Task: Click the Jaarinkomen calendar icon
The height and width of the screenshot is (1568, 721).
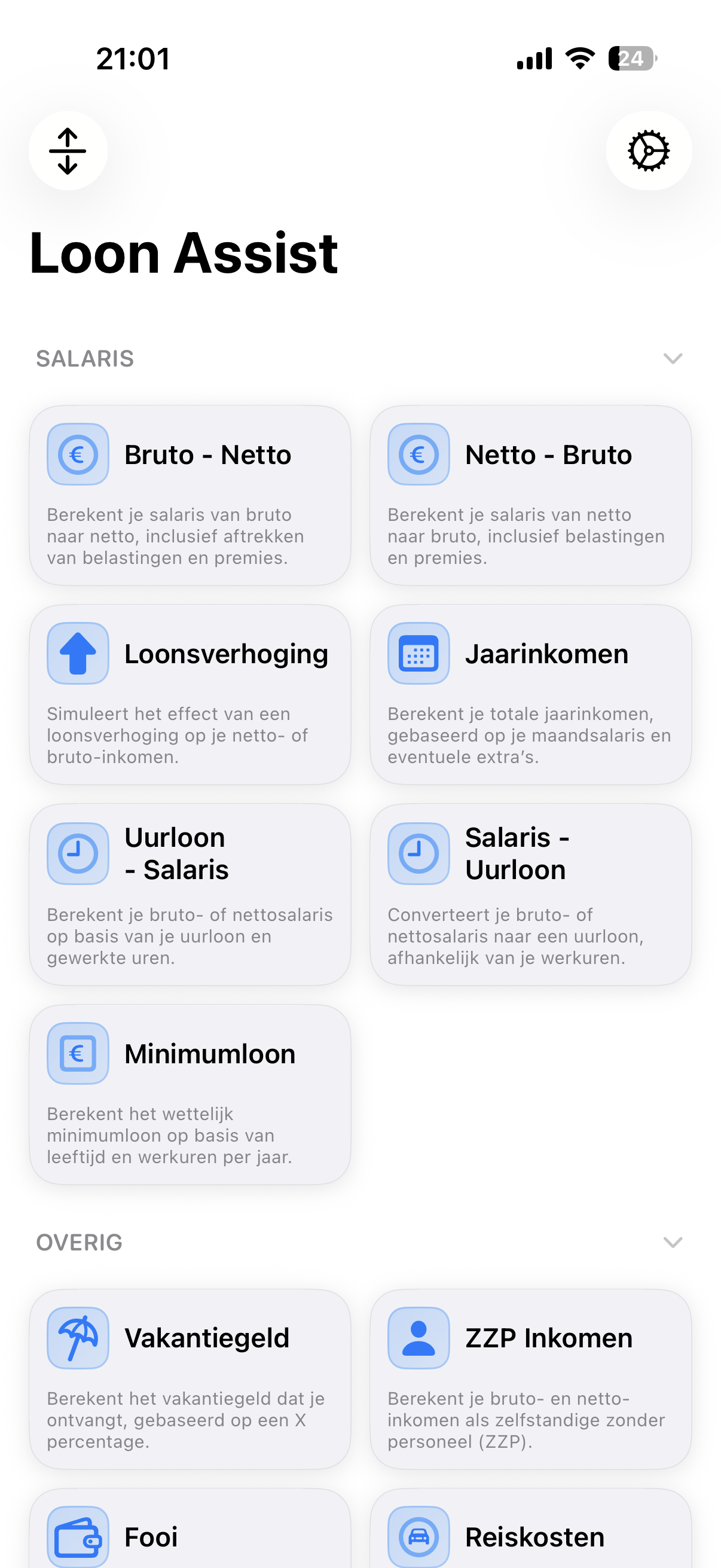Action: coord(418,652)
